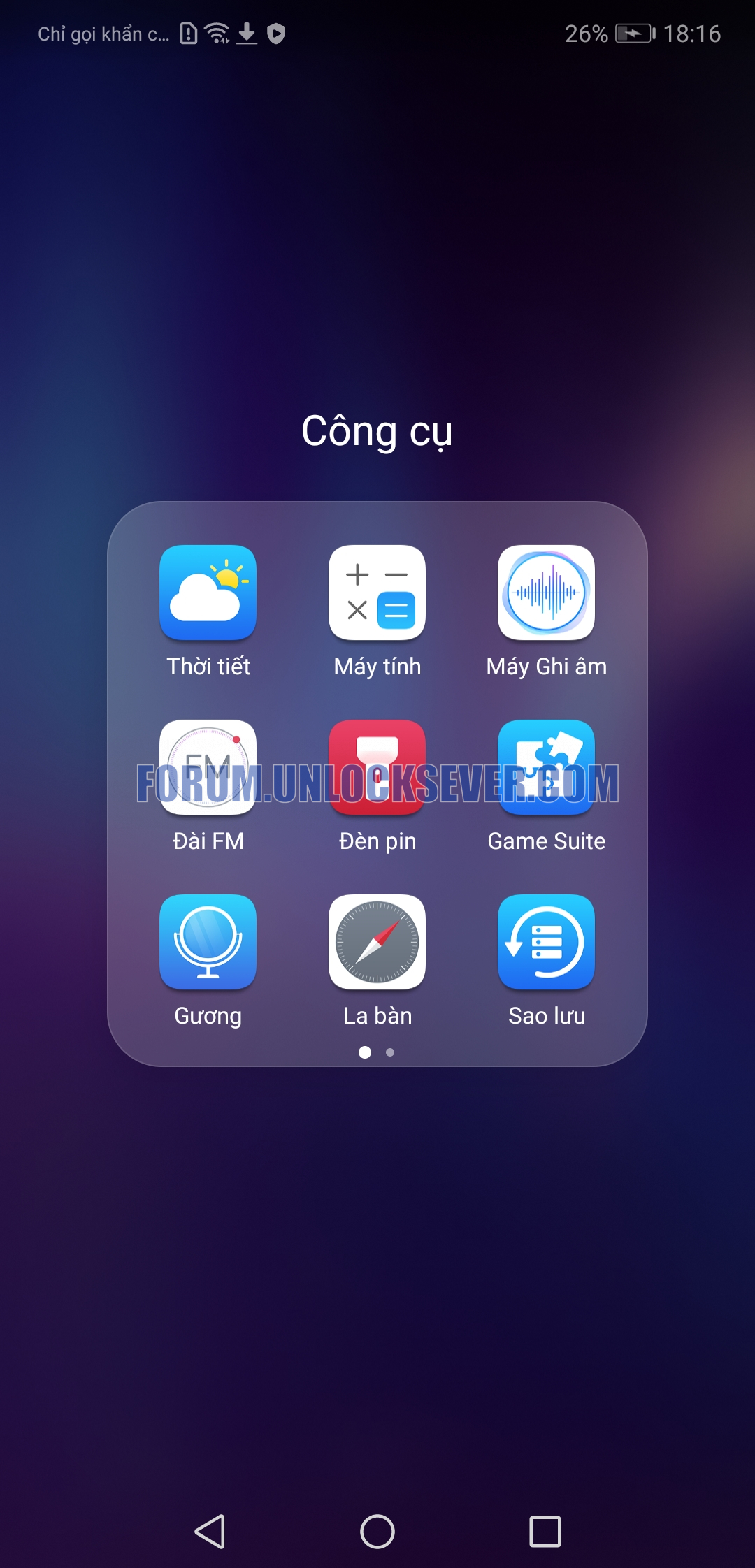Rename the Công cụ folder title
Viewport: 755px width, 1568px height.
(377, 431)
